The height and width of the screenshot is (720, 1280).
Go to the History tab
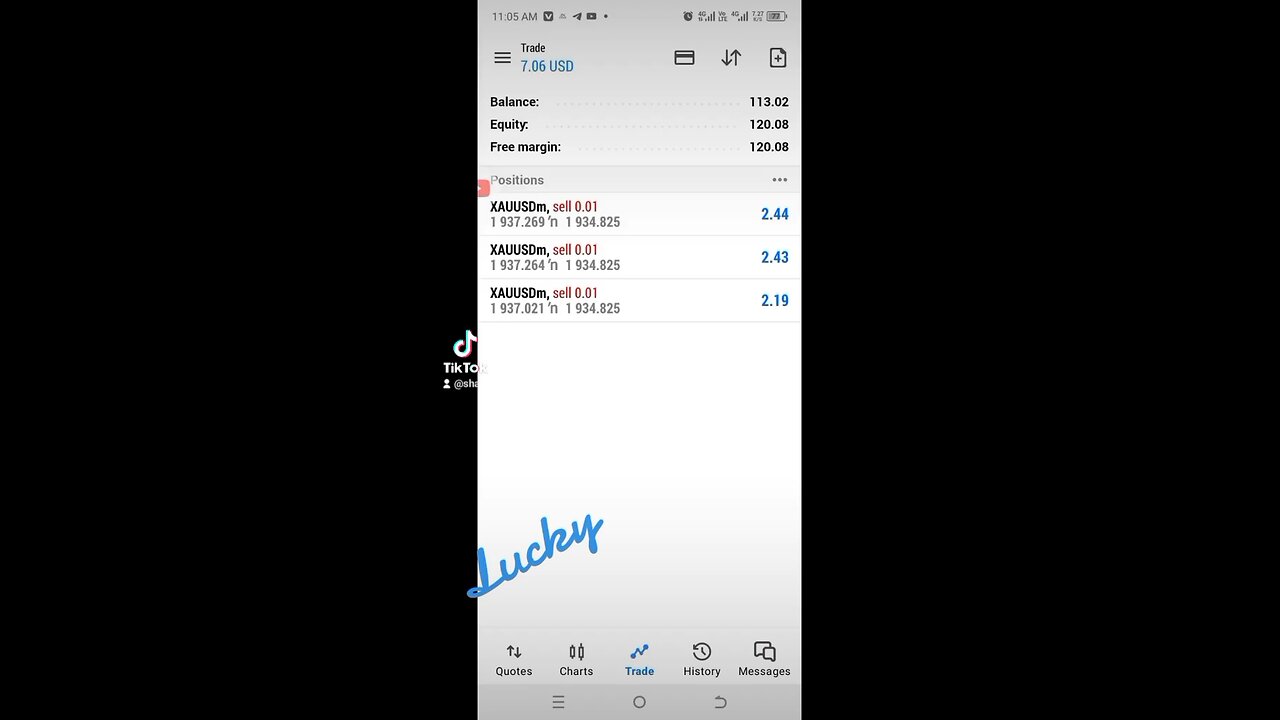(x=701, y=660)
